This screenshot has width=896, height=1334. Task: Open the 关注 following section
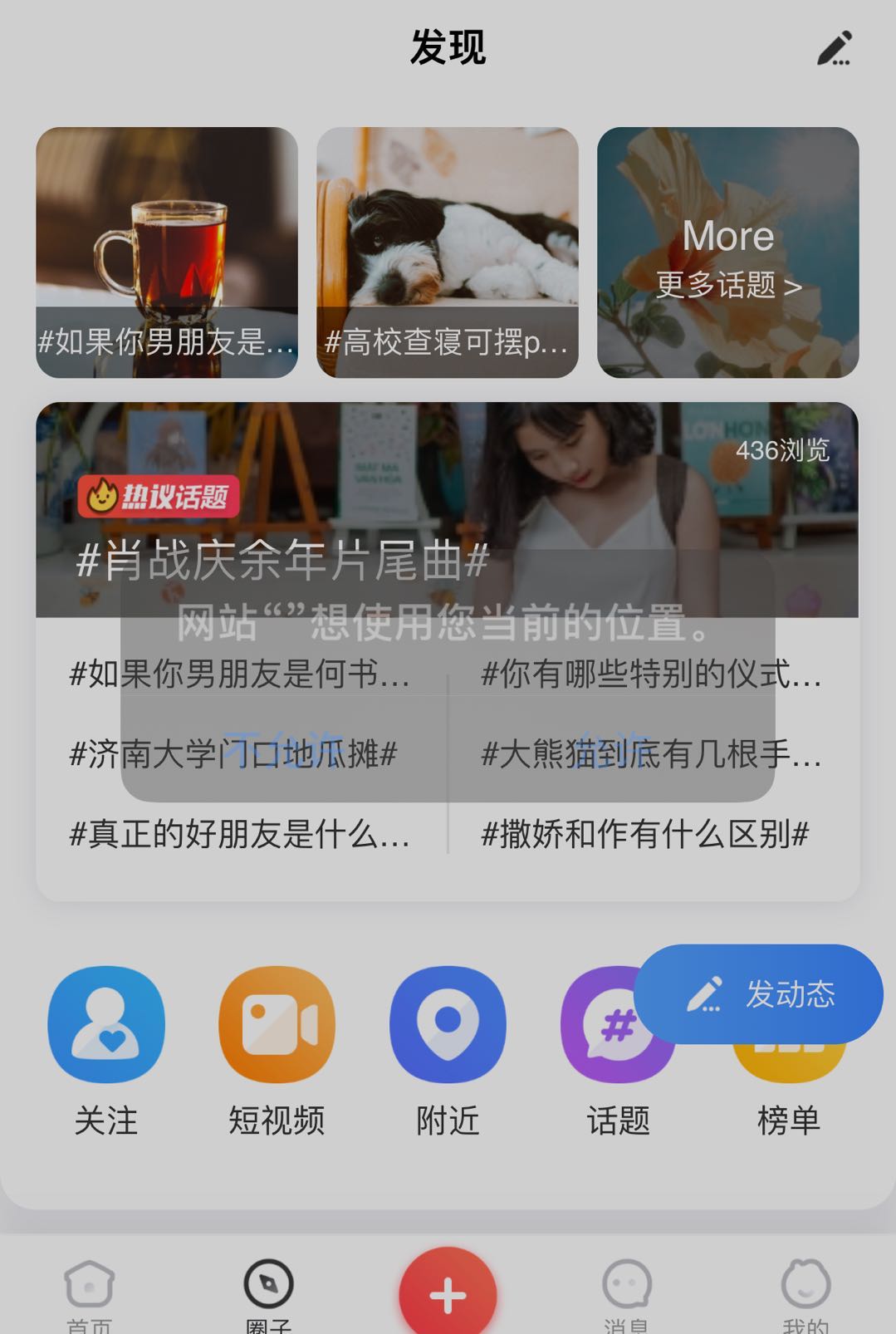coord(106,1050)
